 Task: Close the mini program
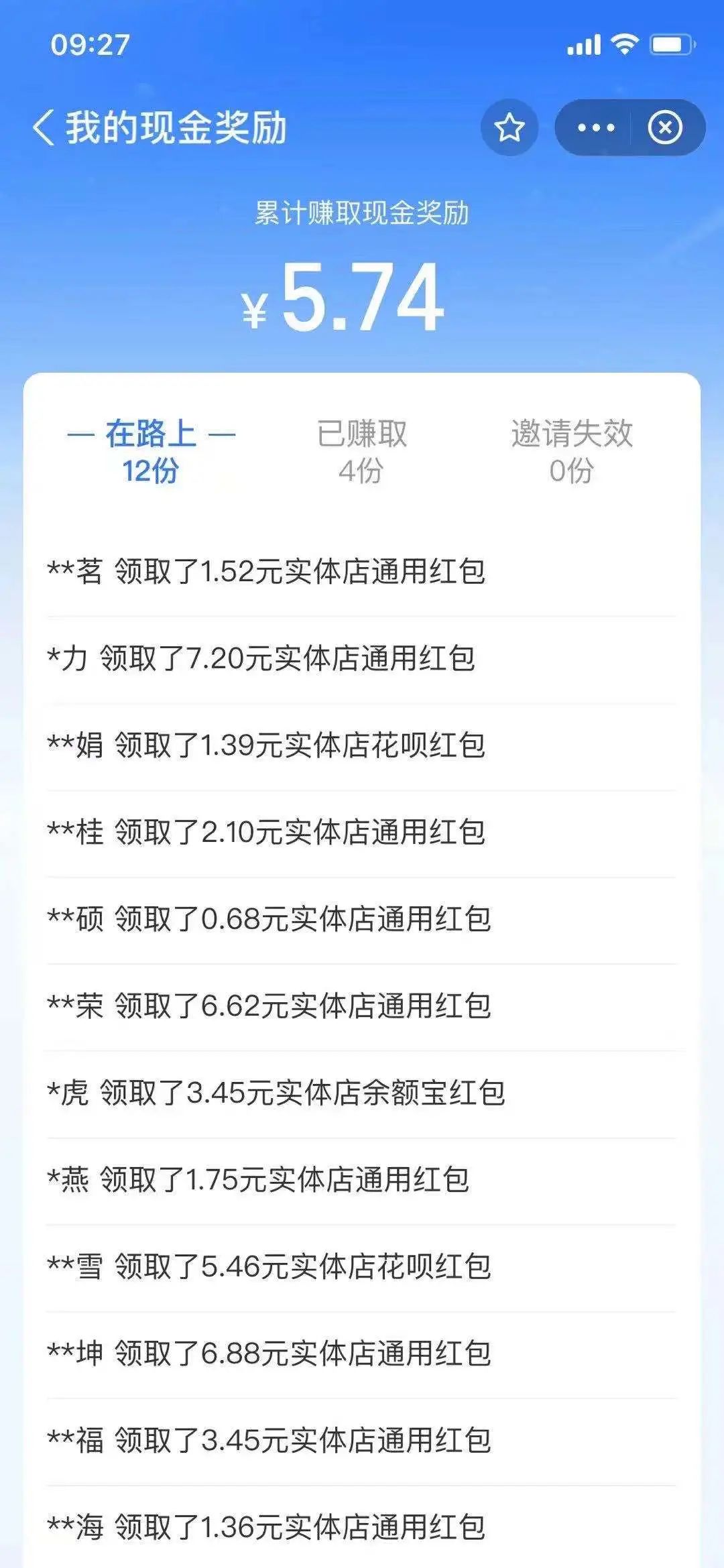pos(665,127)
